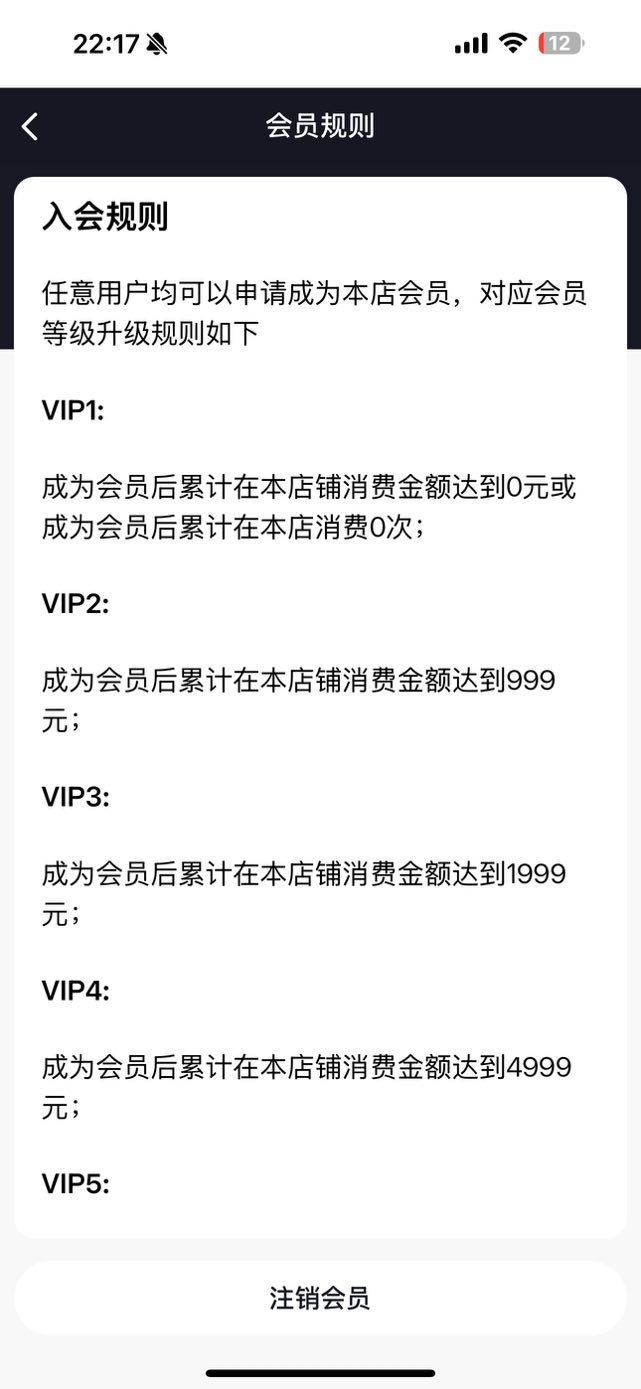This screenshot has height=1389, width=641.
Task: Tap the 注销会员 button
Action: coord(320,1298)
